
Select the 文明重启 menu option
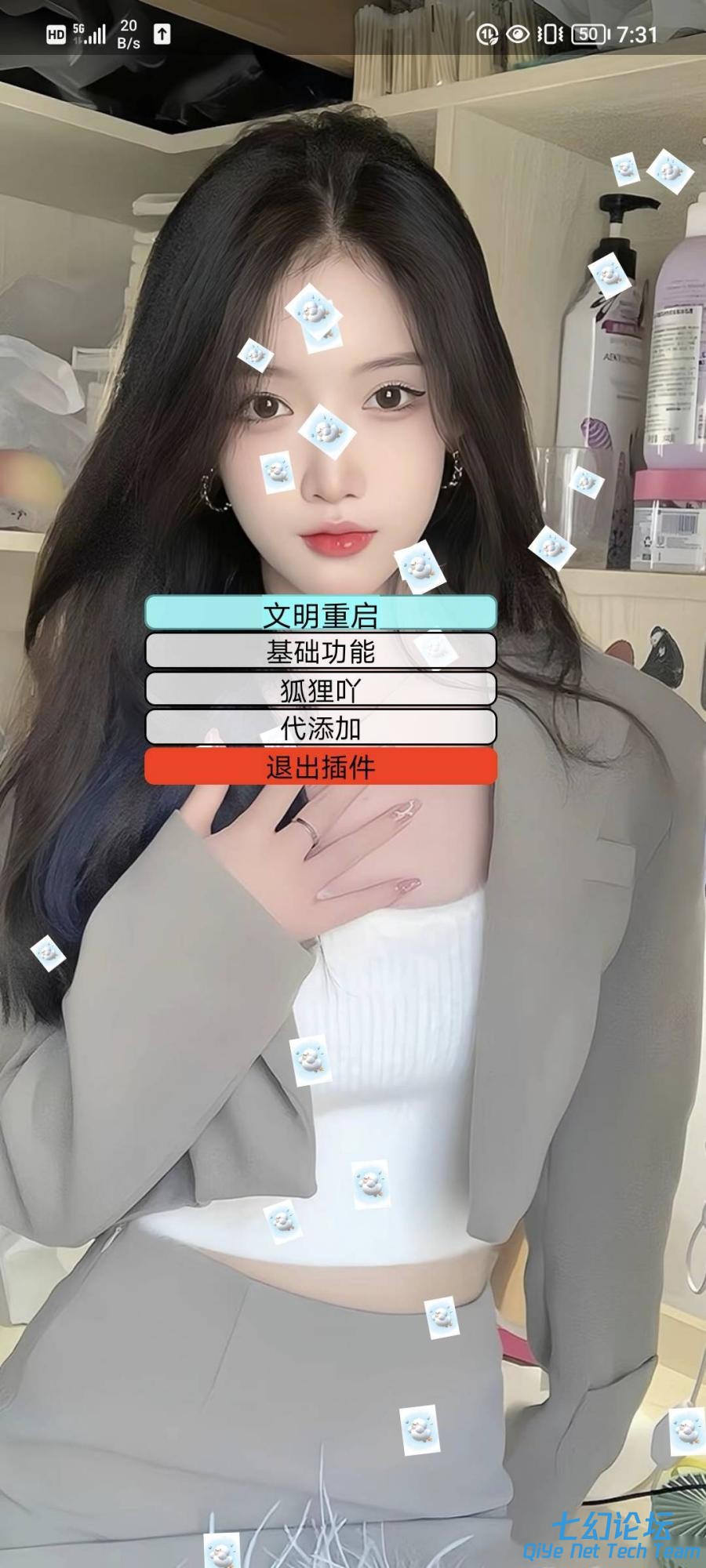(x=320, y=613)
